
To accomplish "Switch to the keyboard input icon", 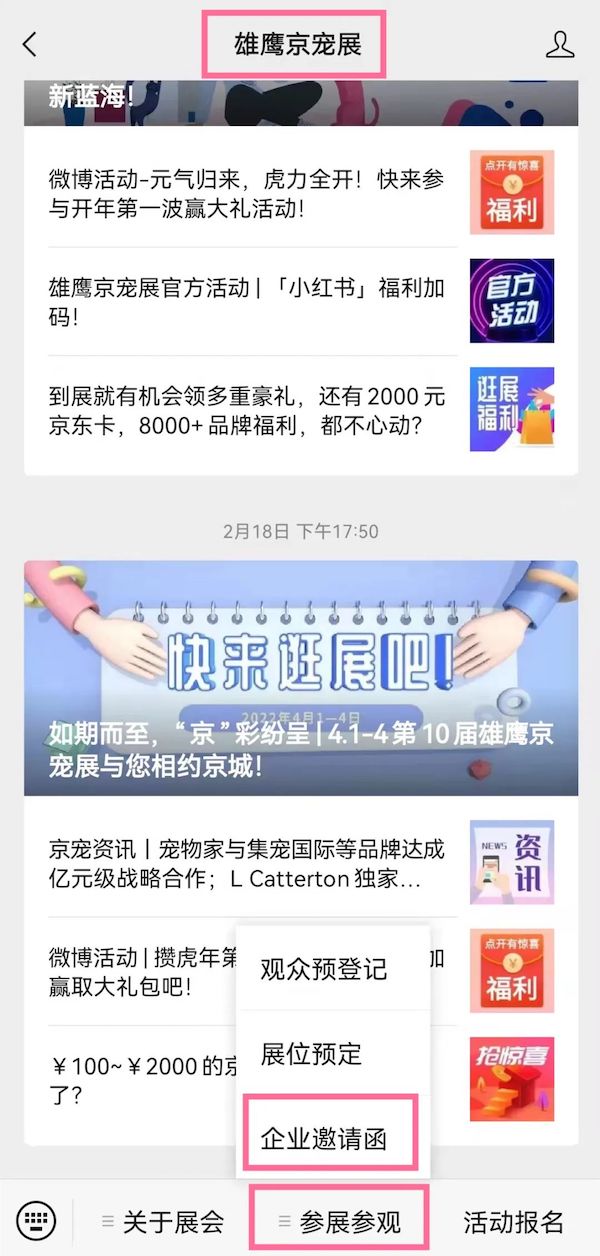I will pyautogui.click(x=37, y=1221).
